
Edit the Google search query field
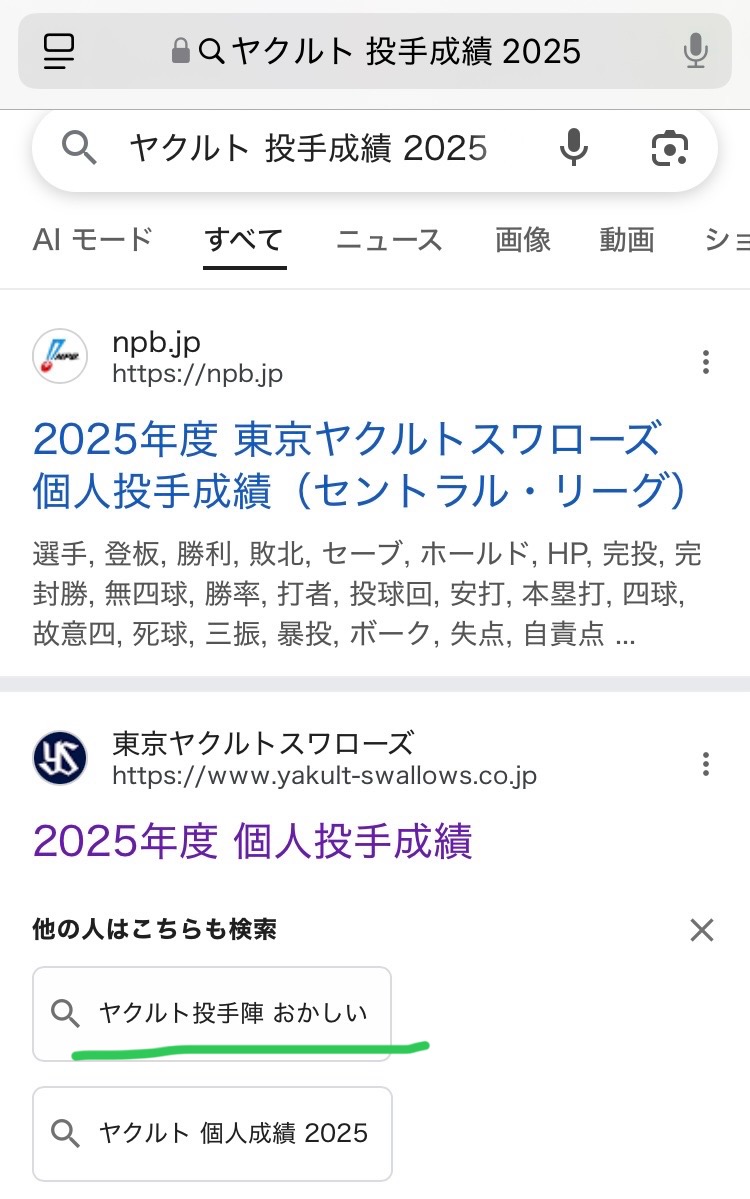coord(308,149)
